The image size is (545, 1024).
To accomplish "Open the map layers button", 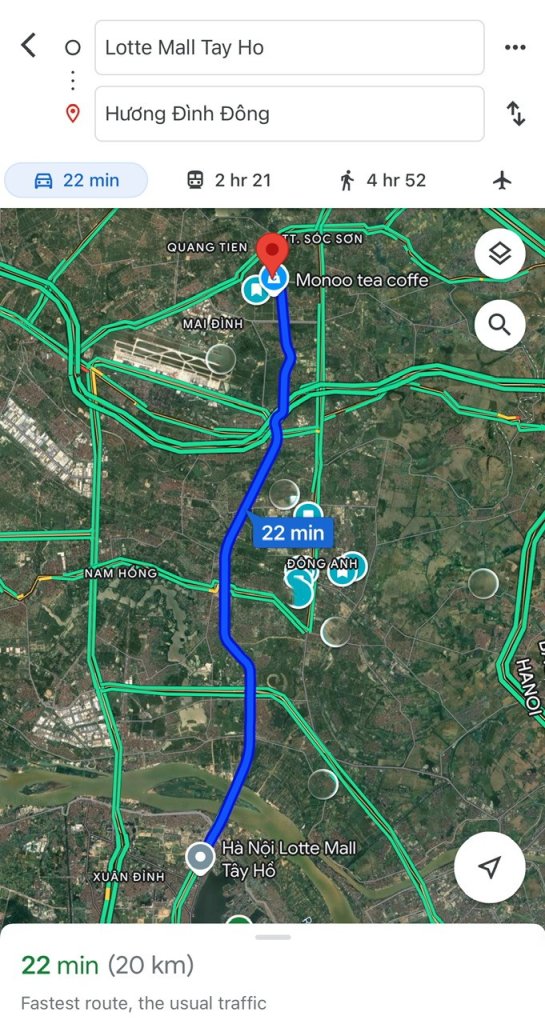I will tap(500, 254).
